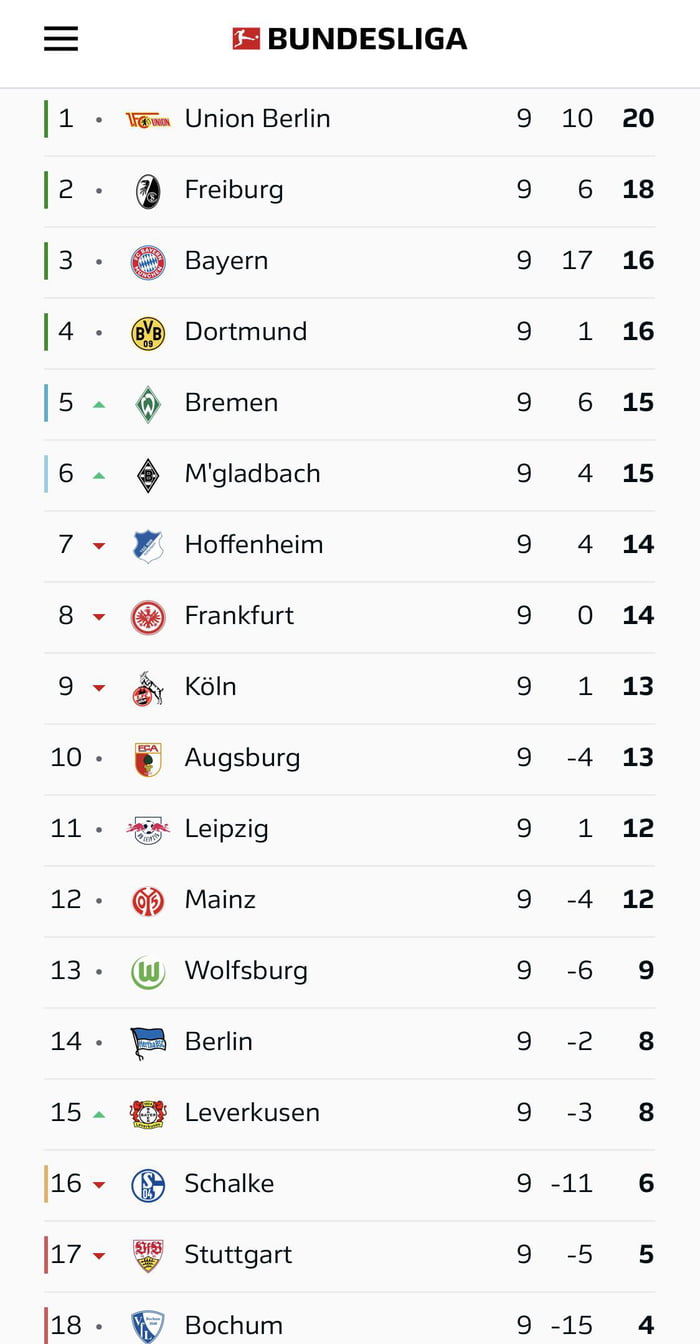View the Wolfsburg row
The width and height of the screenshot is (700, 1344).
pyautogui.click(x=350, y=971)
